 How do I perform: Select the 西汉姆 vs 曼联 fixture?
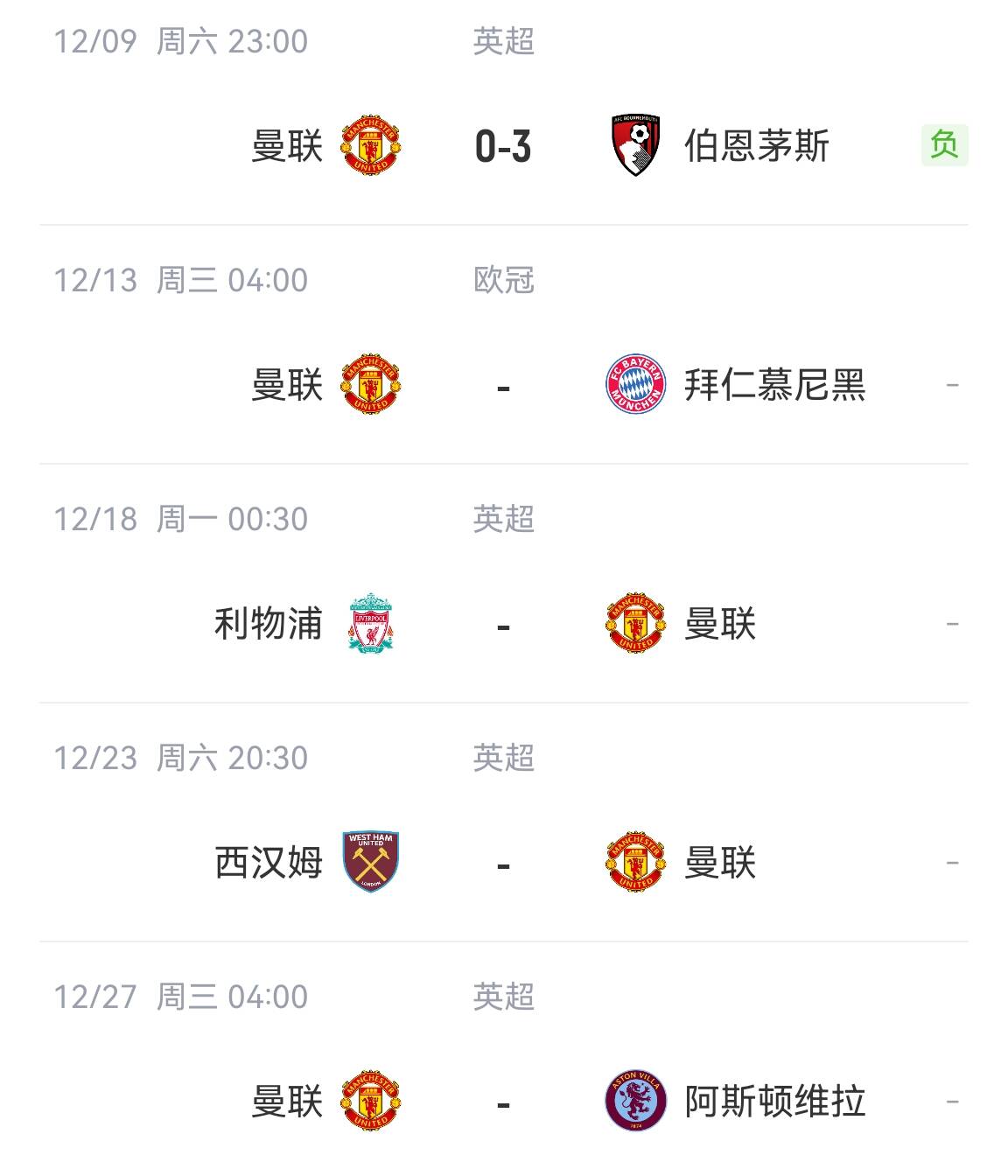[x=503, y=864]
